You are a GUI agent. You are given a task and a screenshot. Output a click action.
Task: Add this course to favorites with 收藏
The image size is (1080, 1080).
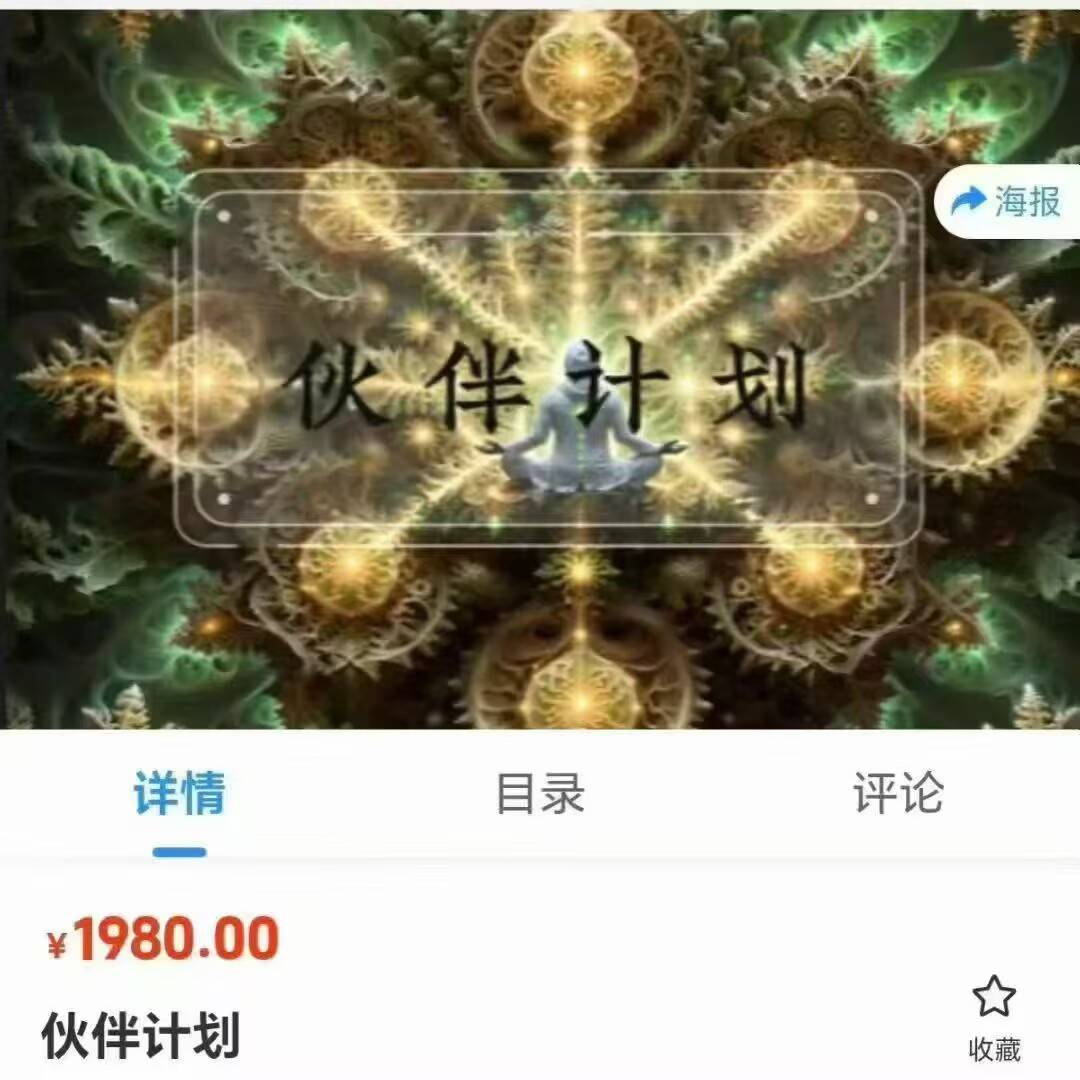pos(994,1018)
